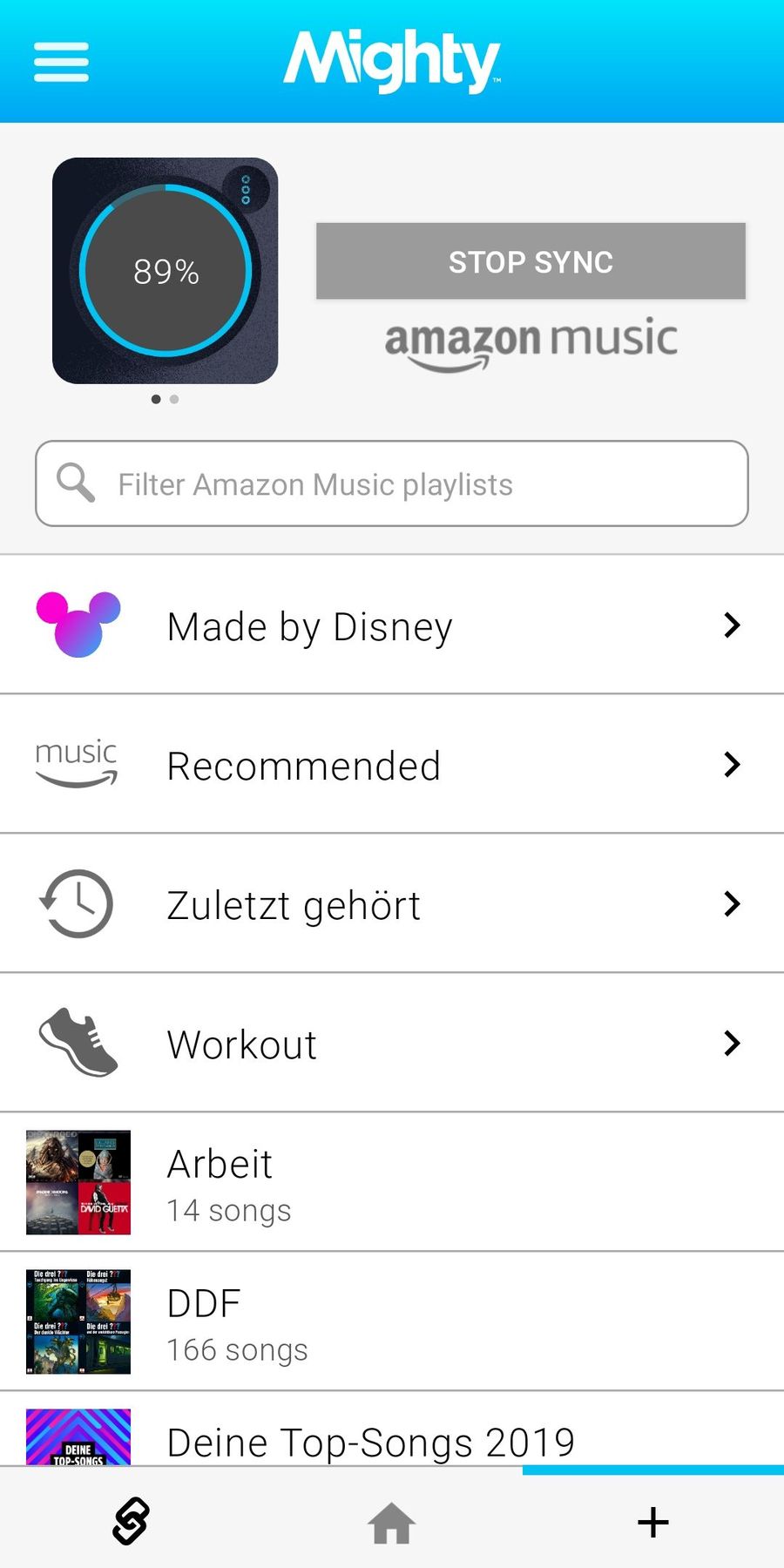Tap the STOP SYNC button
Image resolution: width=784 pixels, height=1568 pixels.
(531, 261)
